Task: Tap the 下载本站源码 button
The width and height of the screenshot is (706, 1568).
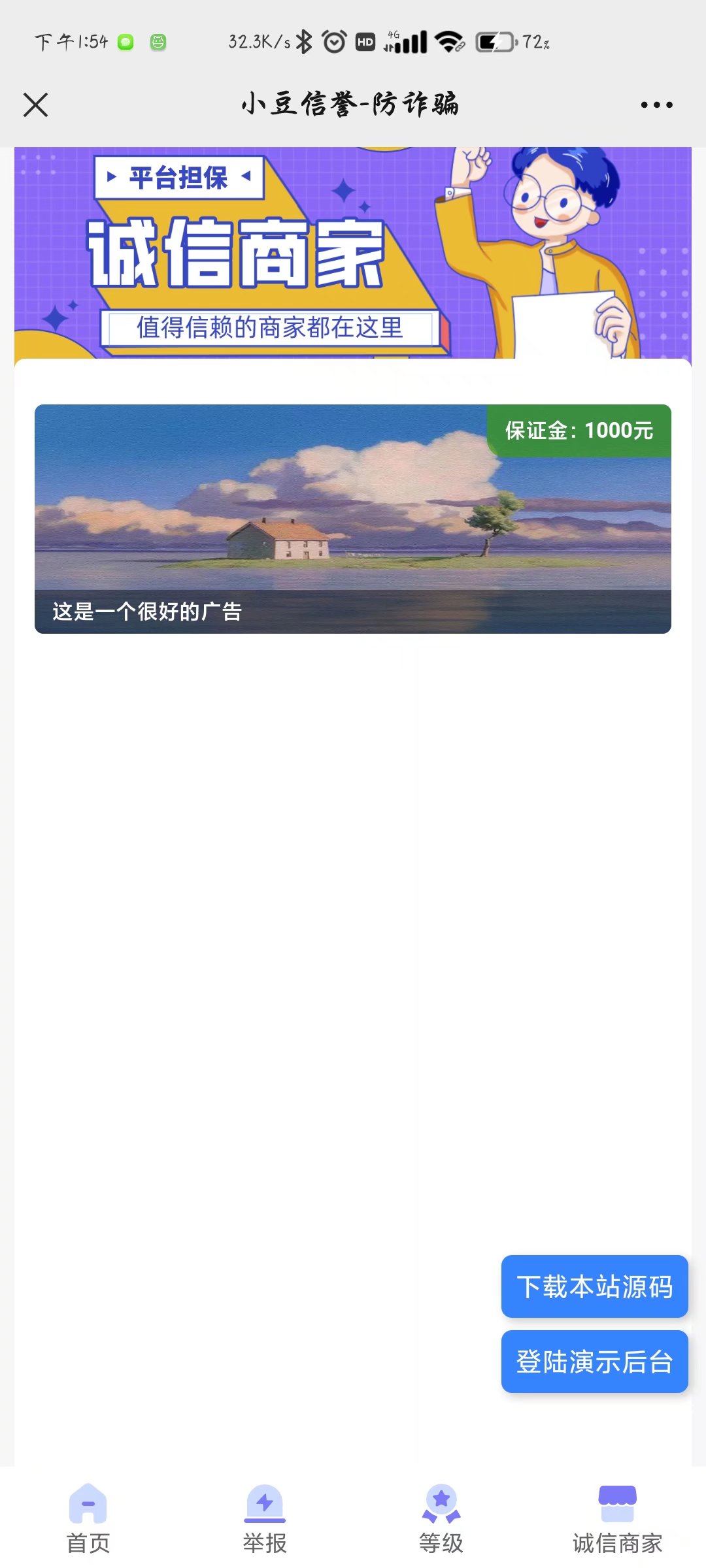Action: (x=594, y=1286)
